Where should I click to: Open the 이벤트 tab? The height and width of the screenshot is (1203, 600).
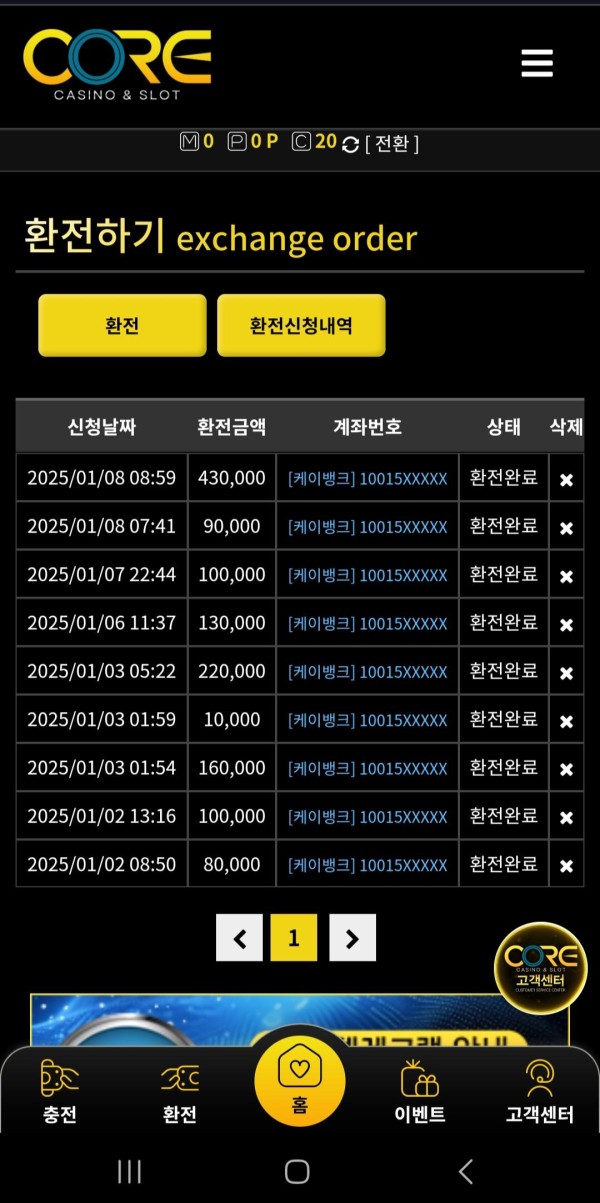click(x=420, y=1092)
